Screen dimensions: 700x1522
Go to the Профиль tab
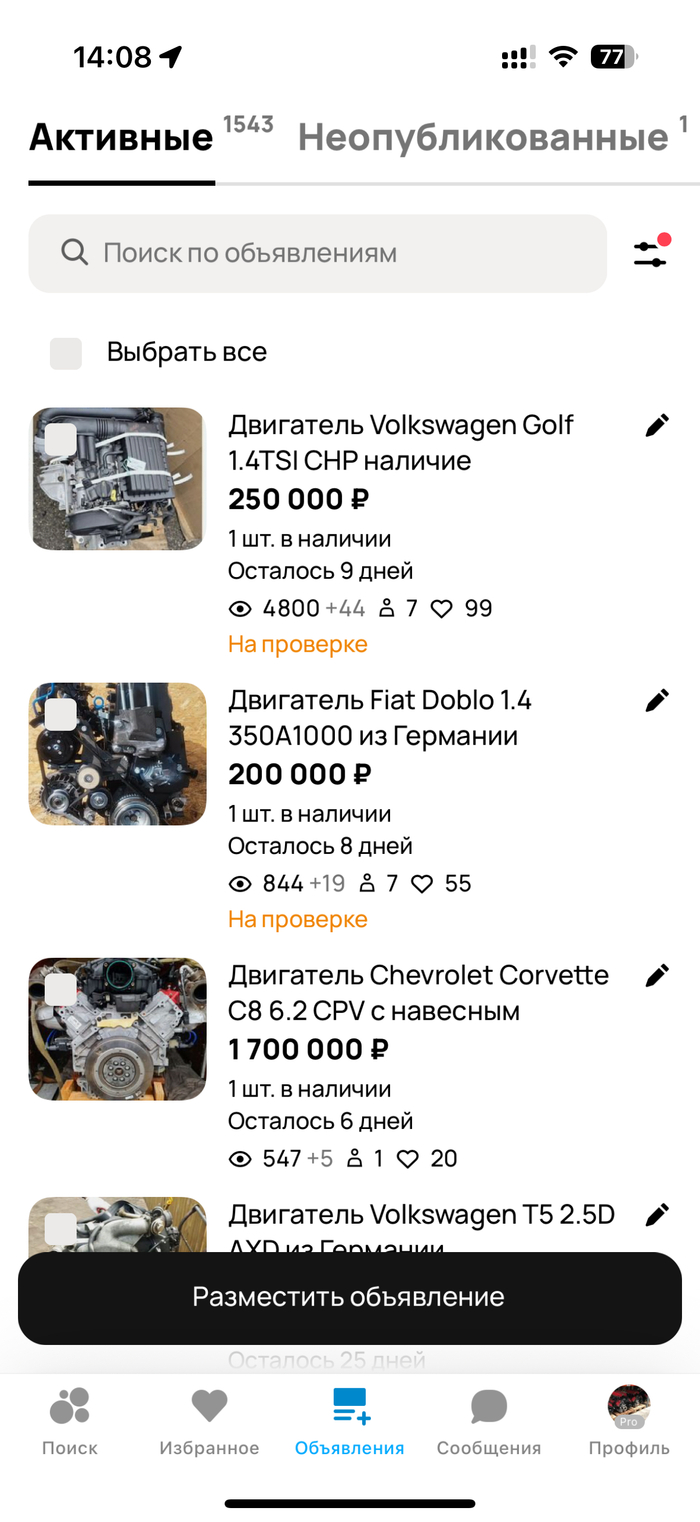628,1420
